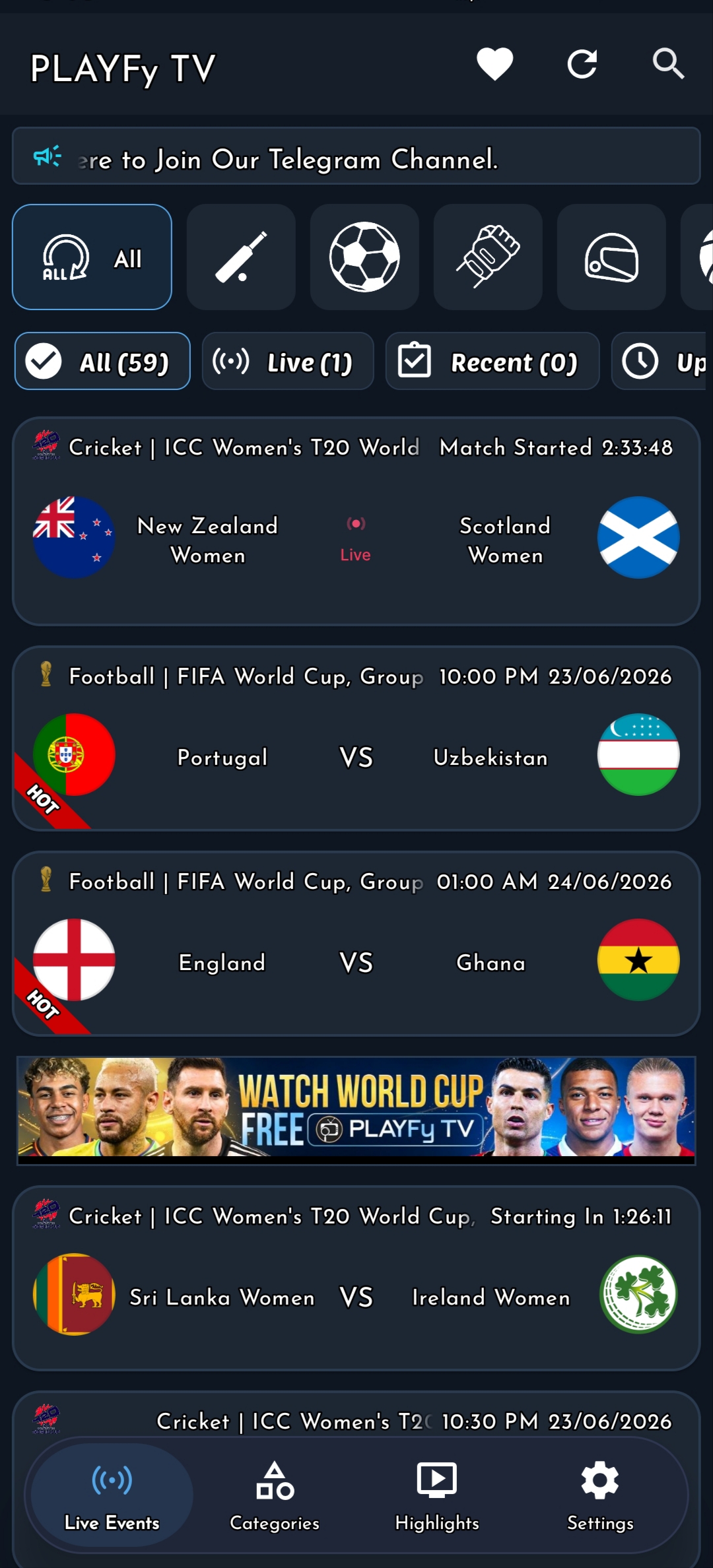Image resolution: width=713 pixels, height=1568 pixels.
Task: Filter by the racing helmet category
Action: 611,257
